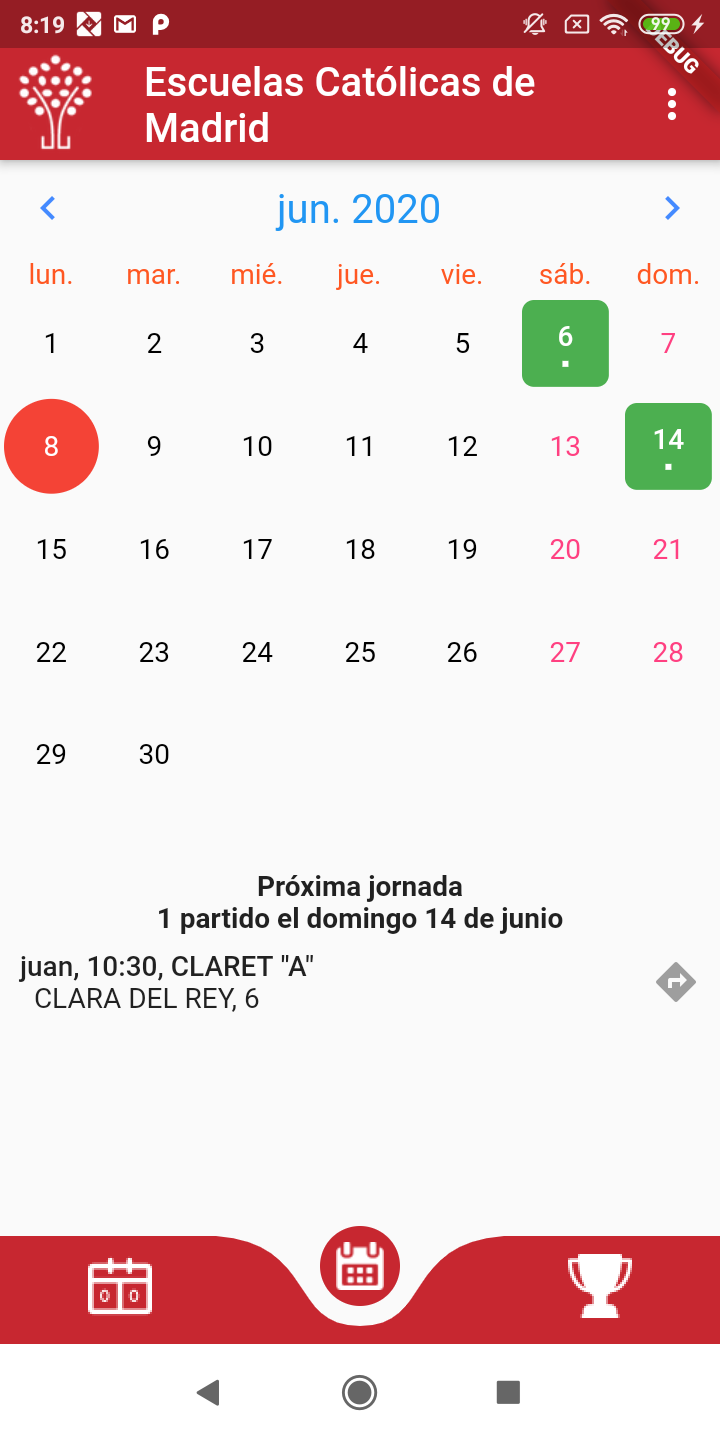
Task: Select today's date, June 8
Action: tap(52, 446)
